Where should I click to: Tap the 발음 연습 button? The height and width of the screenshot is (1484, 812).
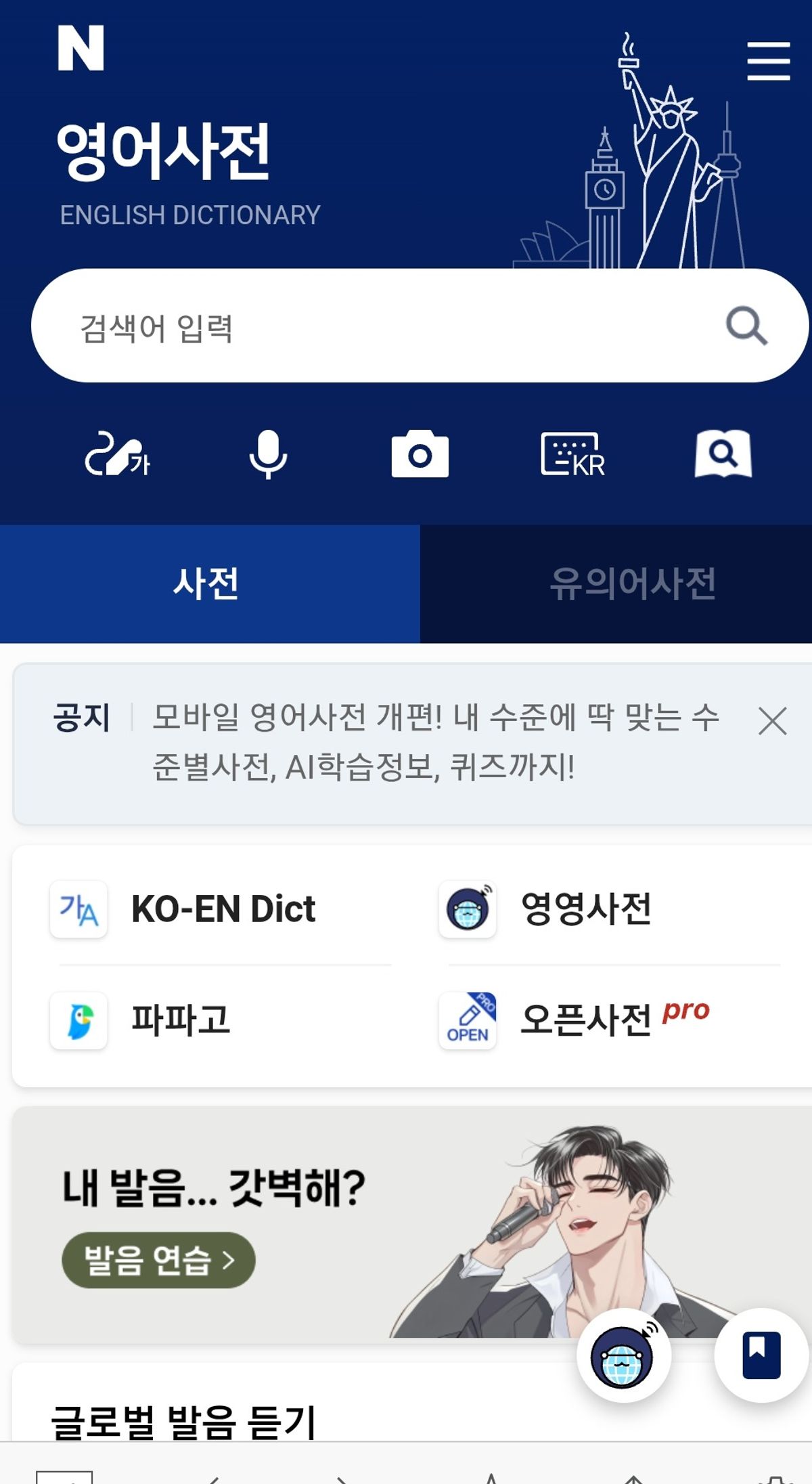point(158,1260)
